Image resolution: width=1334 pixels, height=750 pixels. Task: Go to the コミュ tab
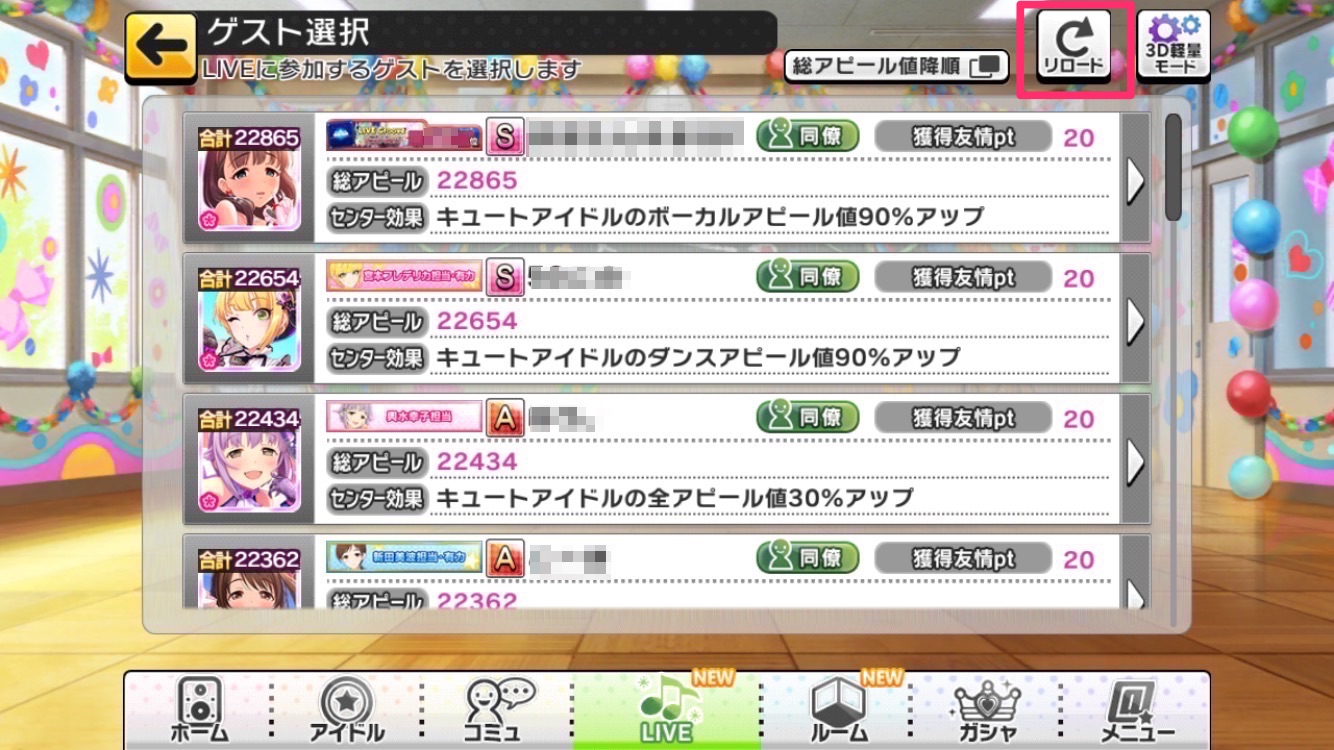point(497,711)
